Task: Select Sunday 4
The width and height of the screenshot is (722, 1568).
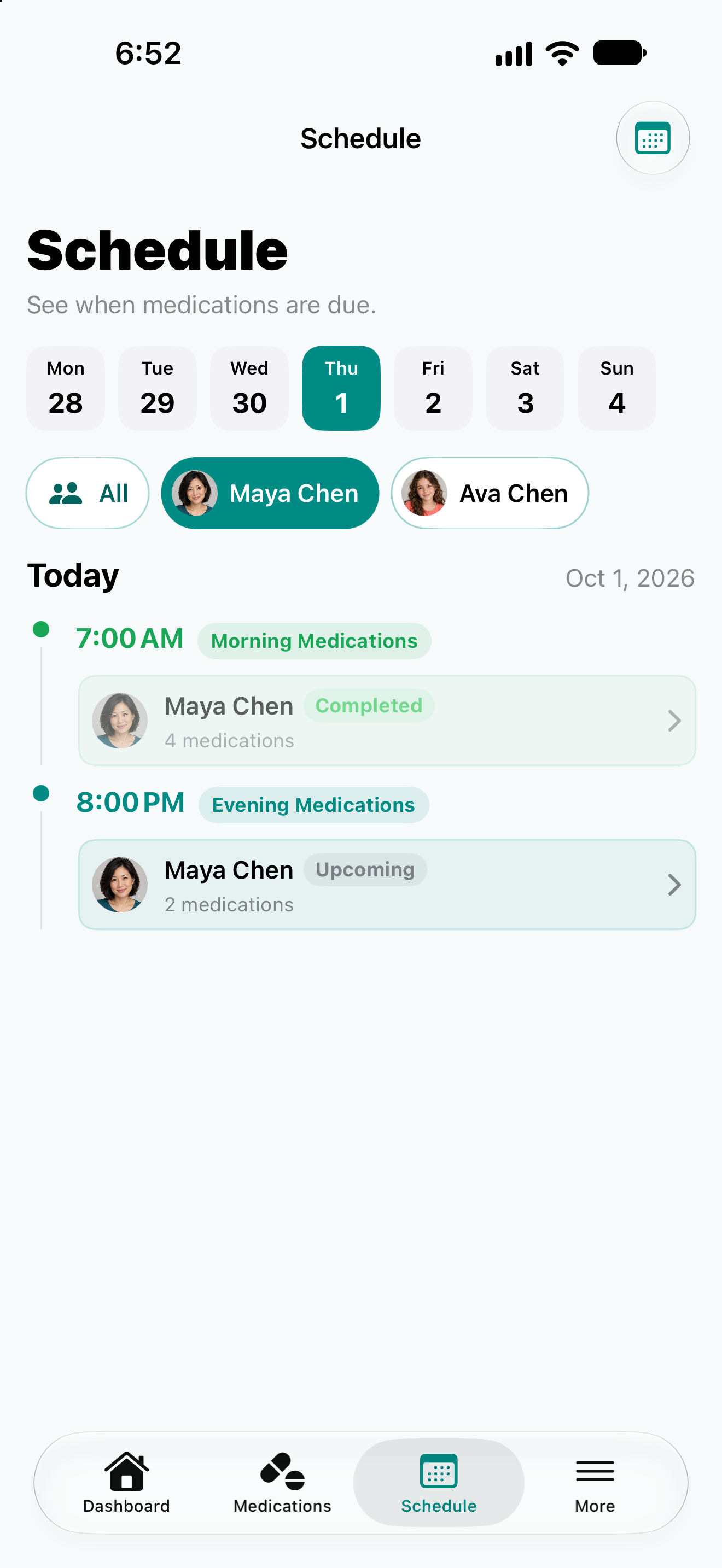Action: (616, 388)
